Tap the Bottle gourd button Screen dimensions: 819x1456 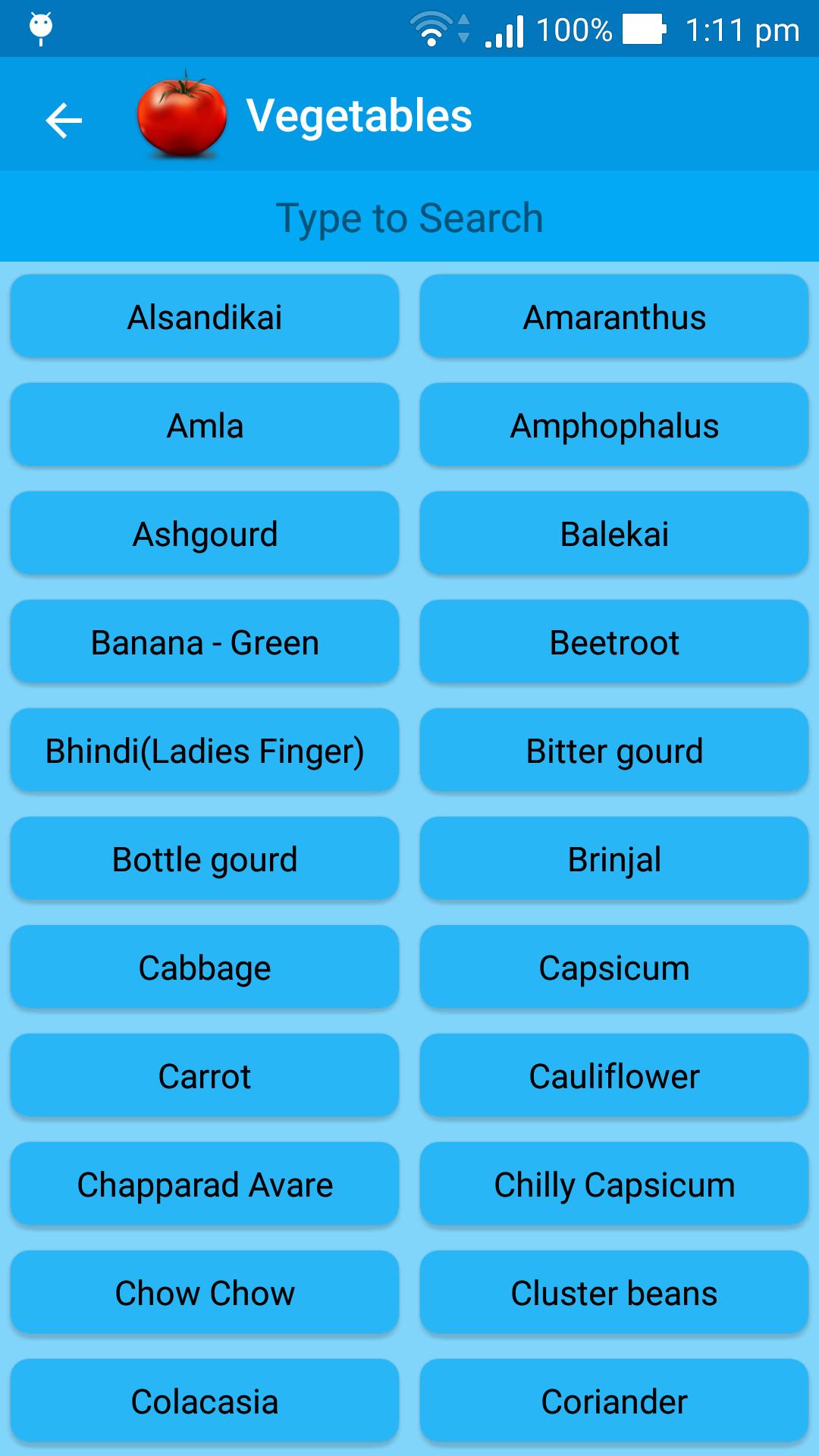205,859
